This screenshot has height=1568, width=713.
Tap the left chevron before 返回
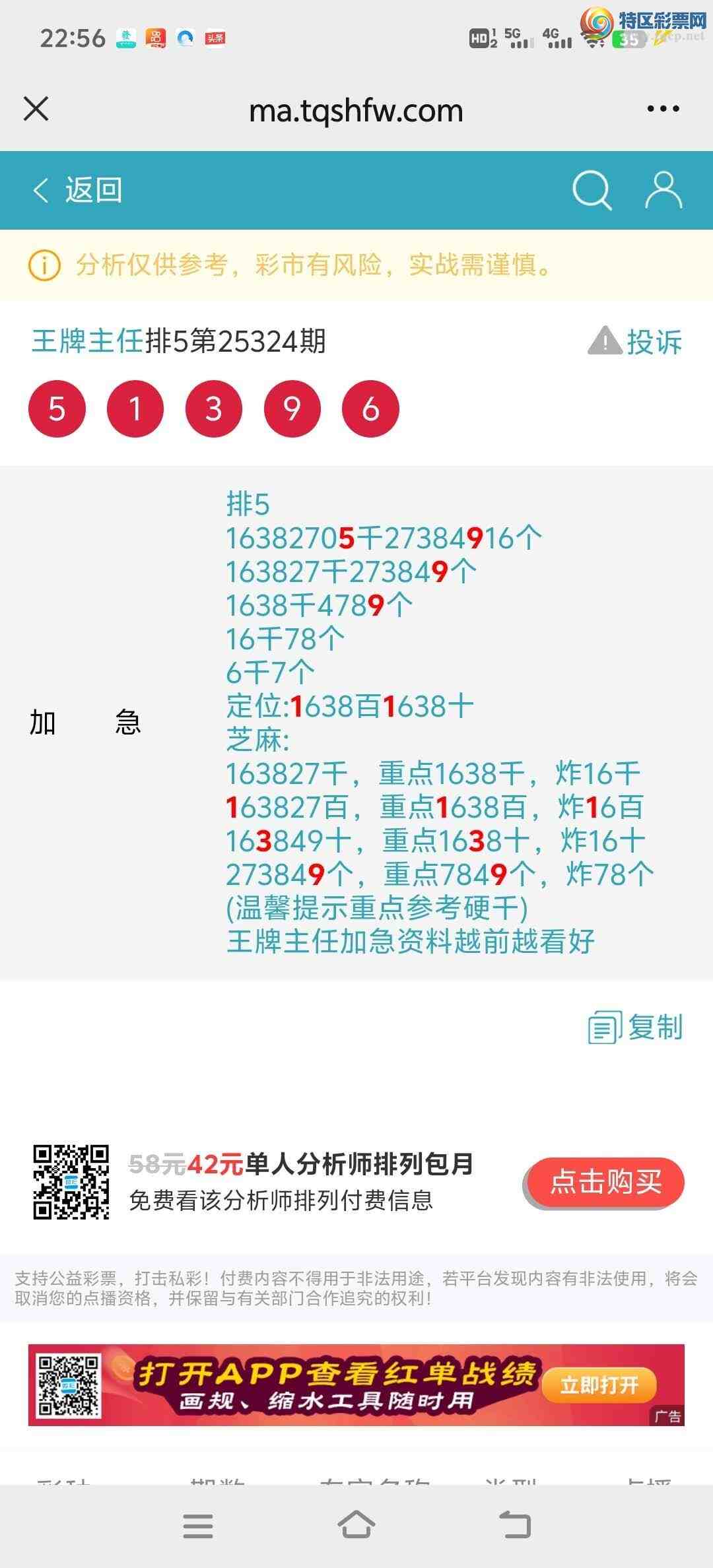40,190
